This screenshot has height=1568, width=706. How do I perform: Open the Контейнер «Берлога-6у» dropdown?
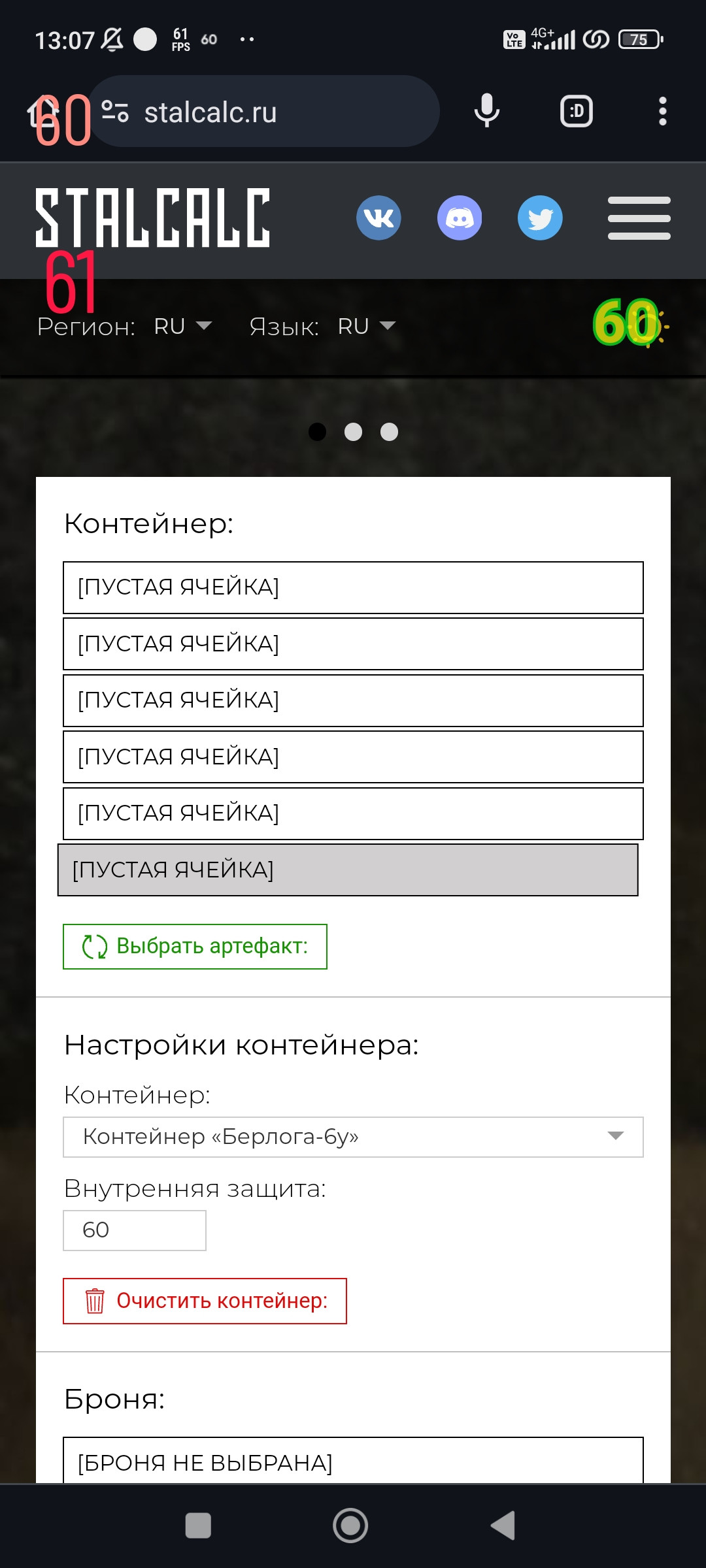click(x=353, y=1137)
